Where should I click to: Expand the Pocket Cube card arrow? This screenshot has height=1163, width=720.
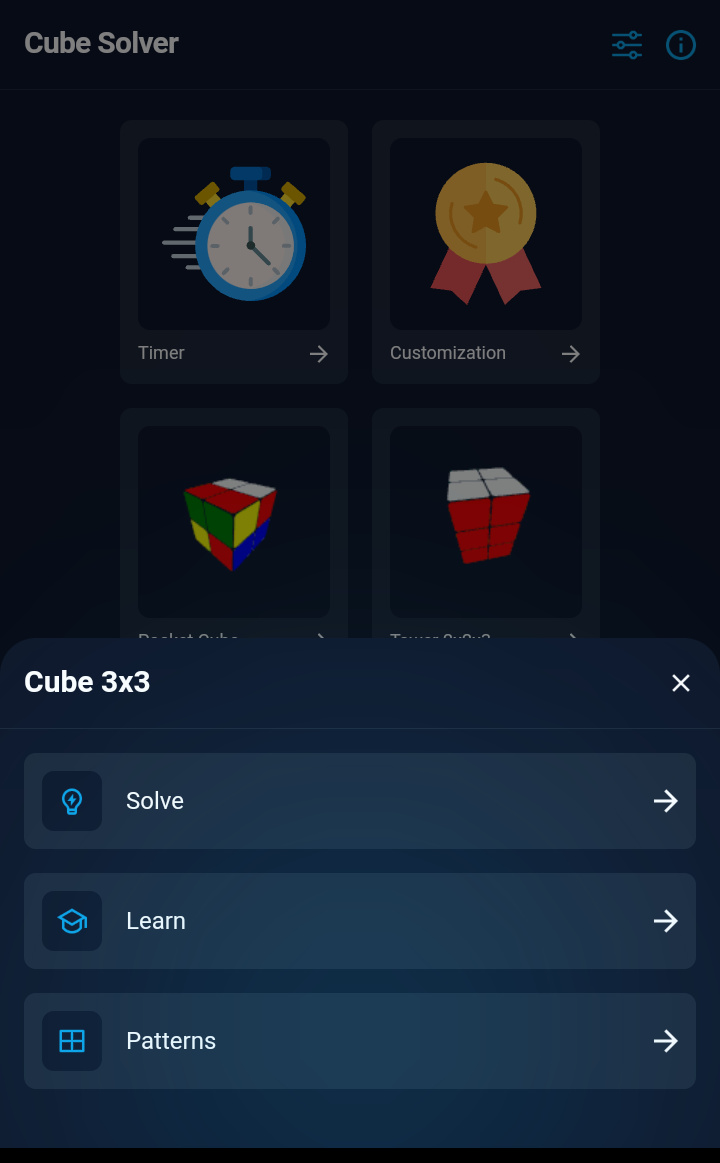pos(318,640)
